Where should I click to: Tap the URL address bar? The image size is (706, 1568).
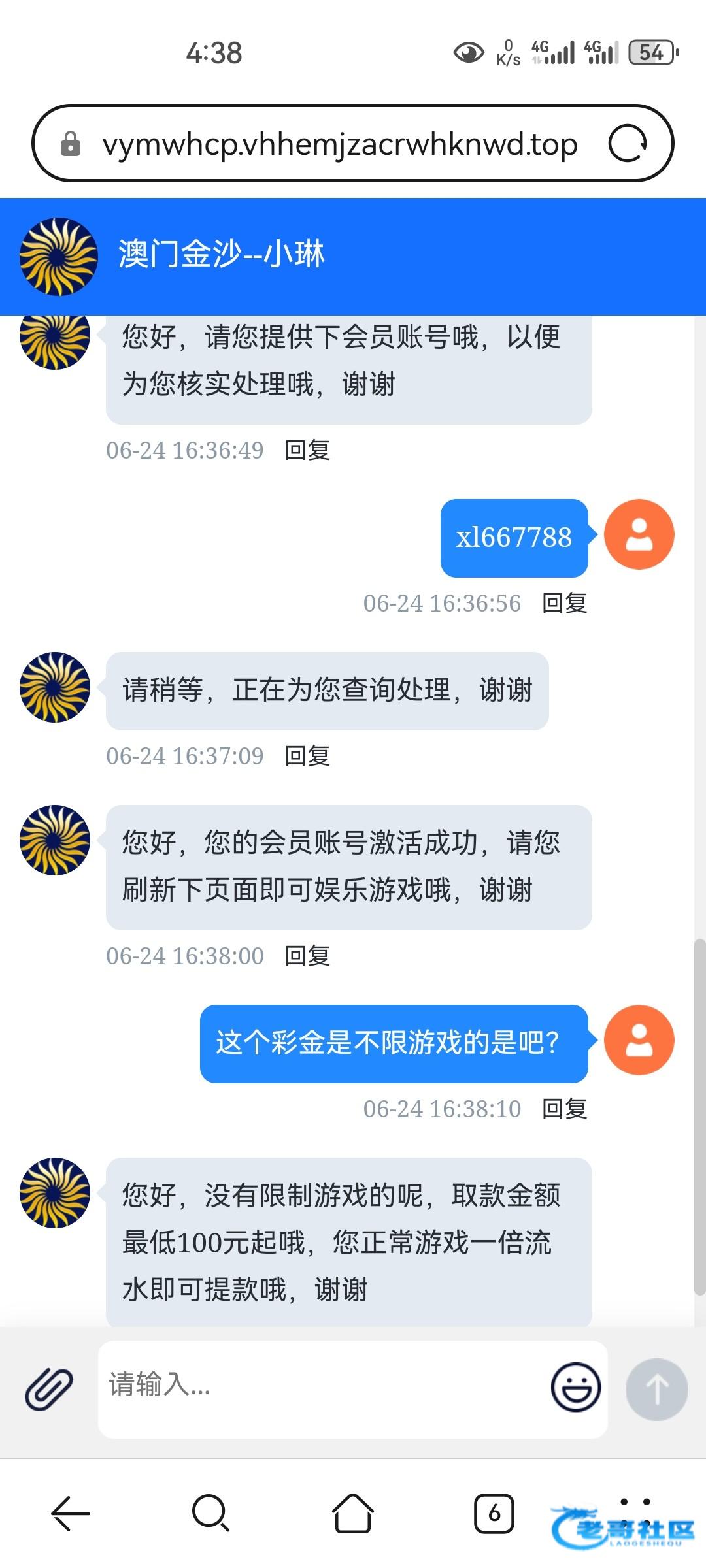(x=340, y=144)
